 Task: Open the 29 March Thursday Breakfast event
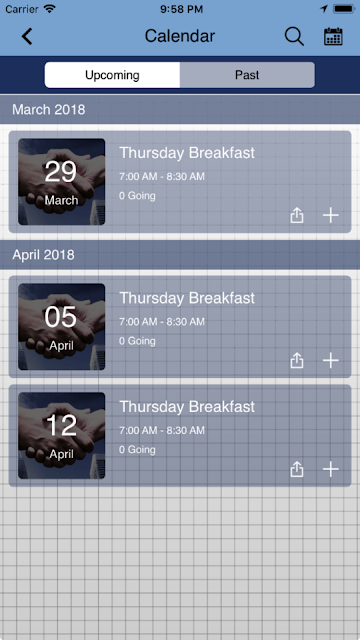pos(180,182)
